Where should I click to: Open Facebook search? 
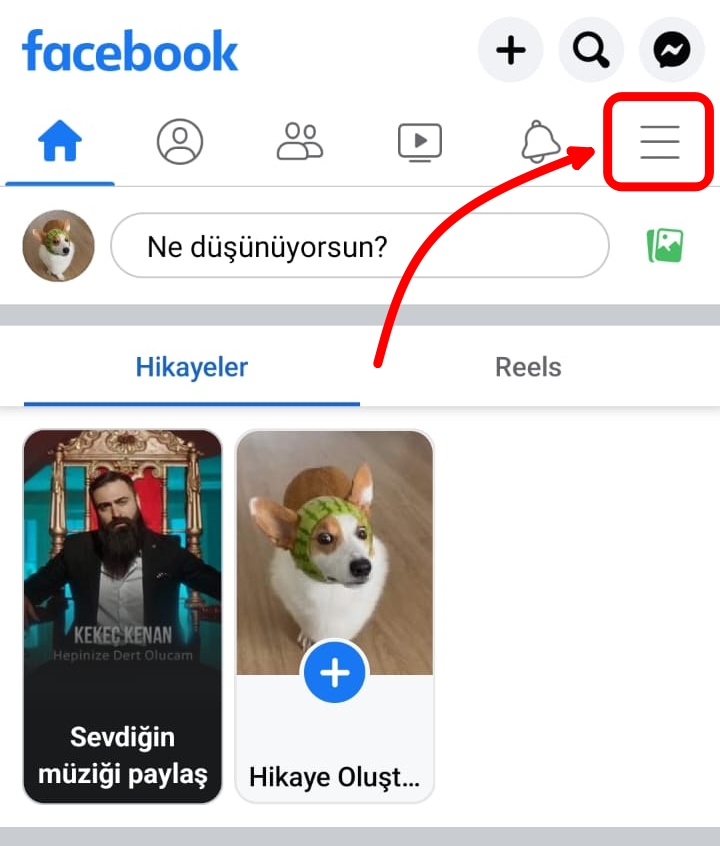591,49
